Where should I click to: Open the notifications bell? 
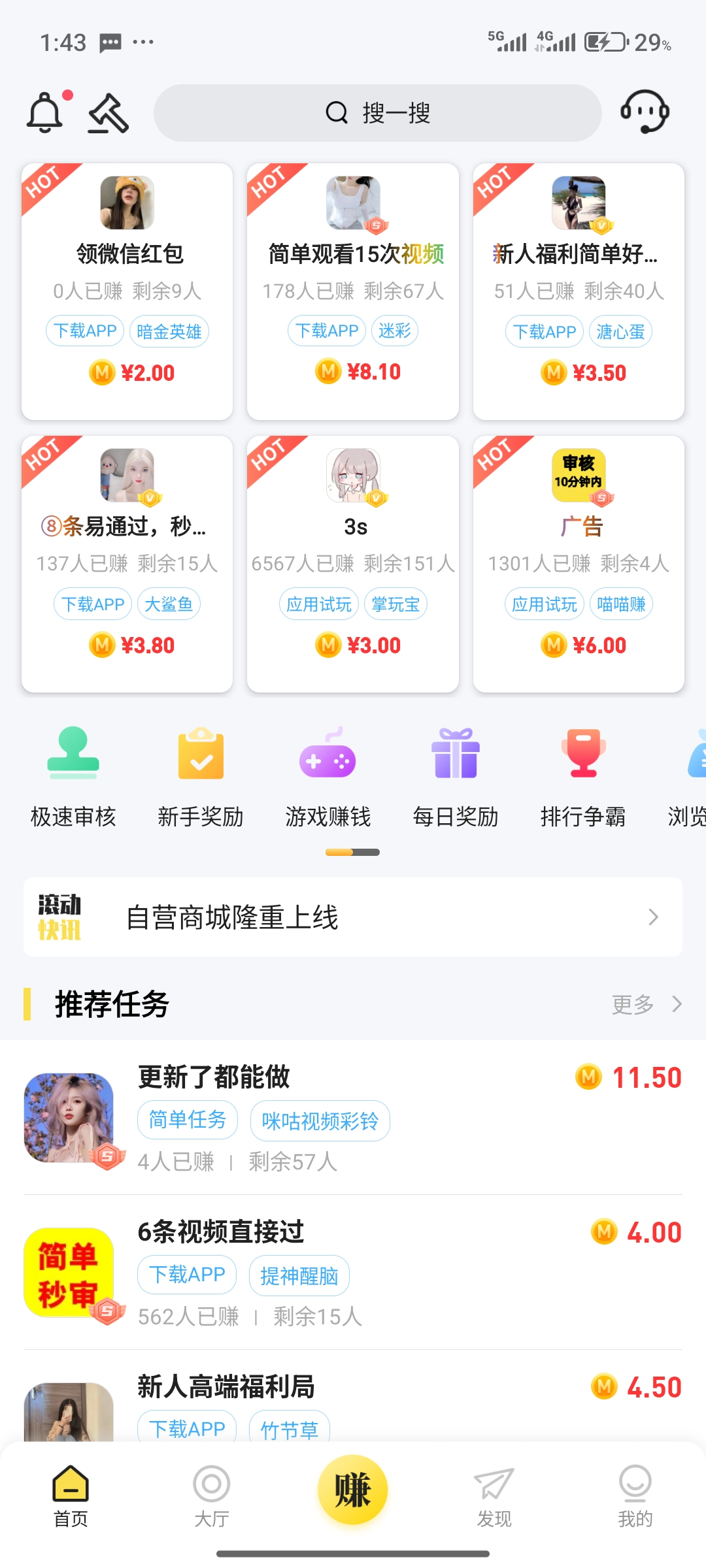pyautogui.click(x=45, y=112)
